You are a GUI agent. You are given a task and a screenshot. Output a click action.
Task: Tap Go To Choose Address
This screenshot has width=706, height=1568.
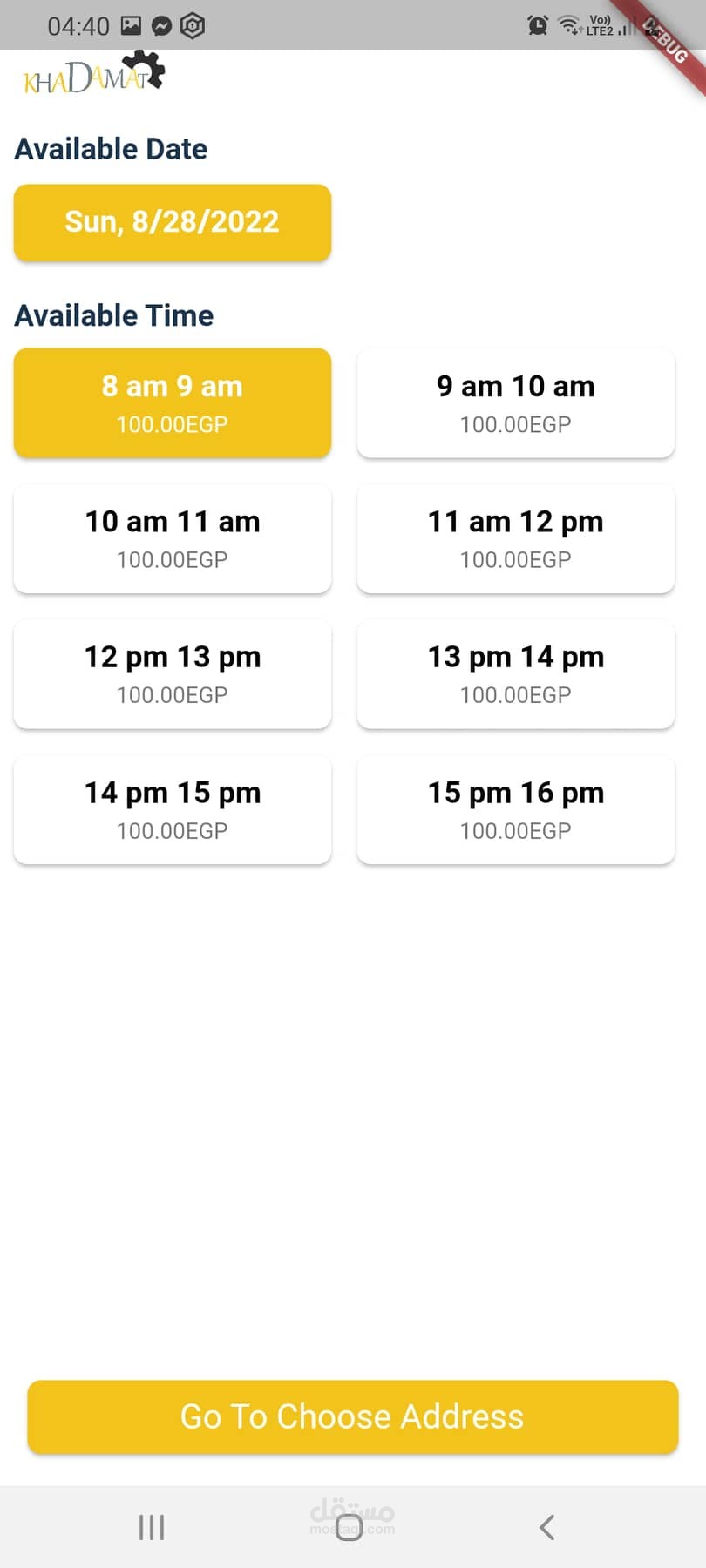353,1417
